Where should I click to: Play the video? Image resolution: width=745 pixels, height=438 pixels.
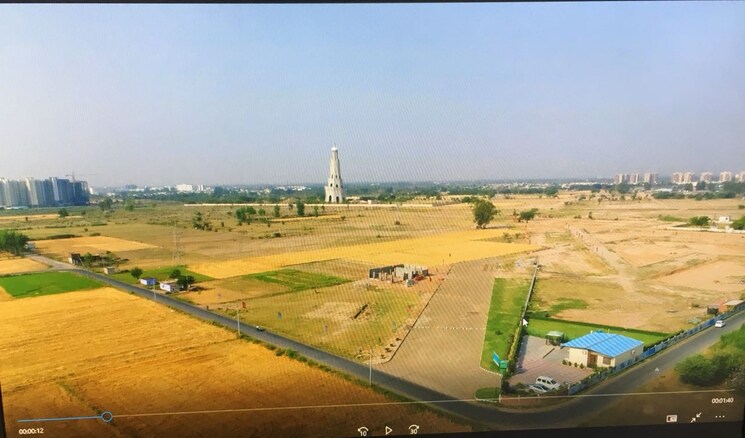(x=388, y=430)
